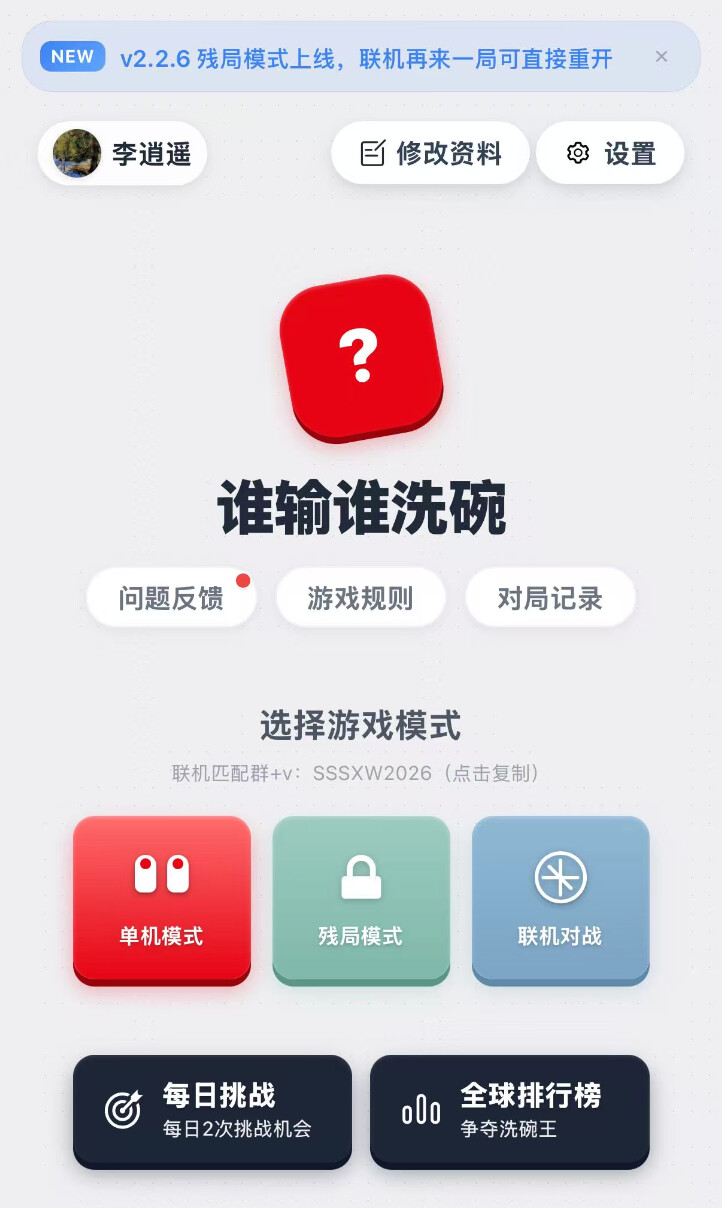Open 李逍遥's profile chip

coord(123,154)
